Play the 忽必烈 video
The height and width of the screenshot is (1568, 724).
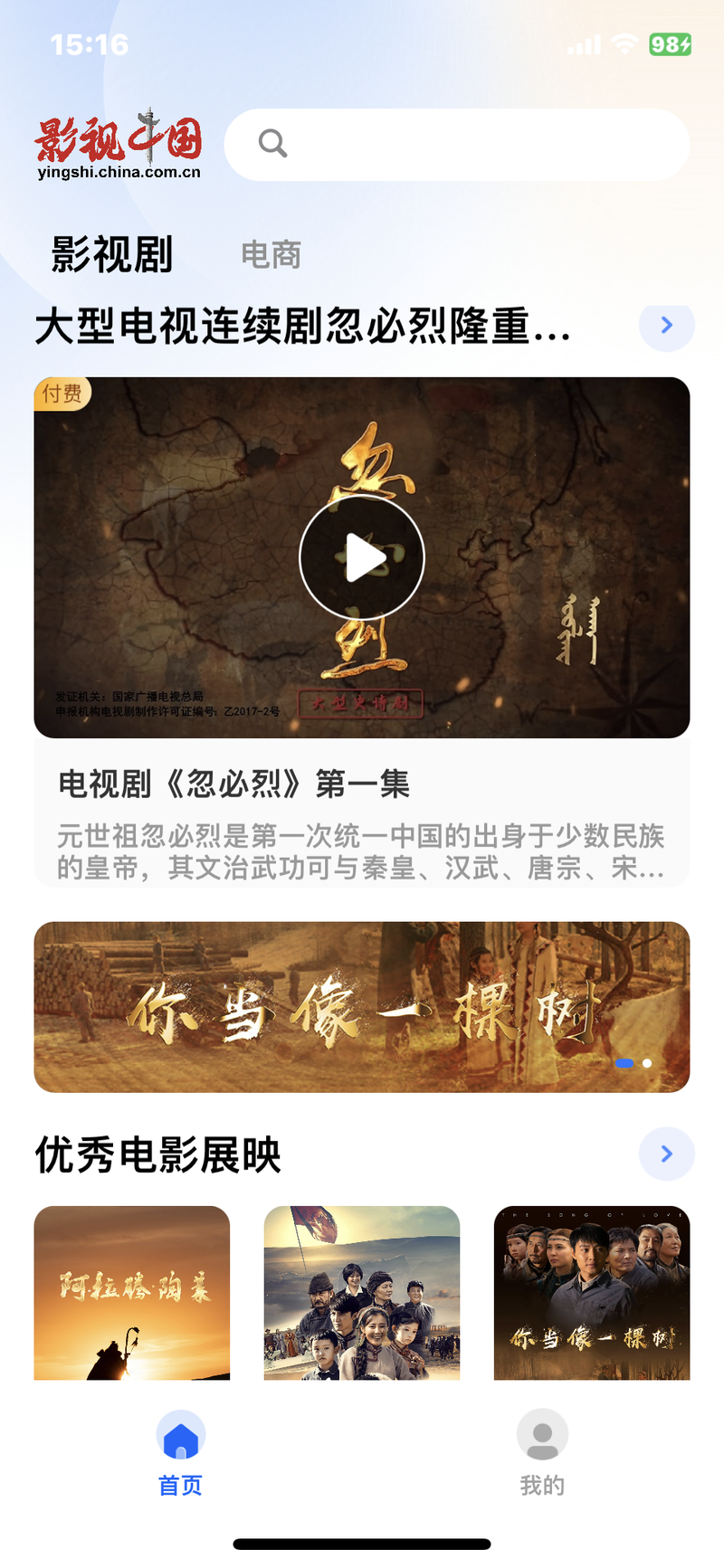pyautogui.click(x=362, y=557)
